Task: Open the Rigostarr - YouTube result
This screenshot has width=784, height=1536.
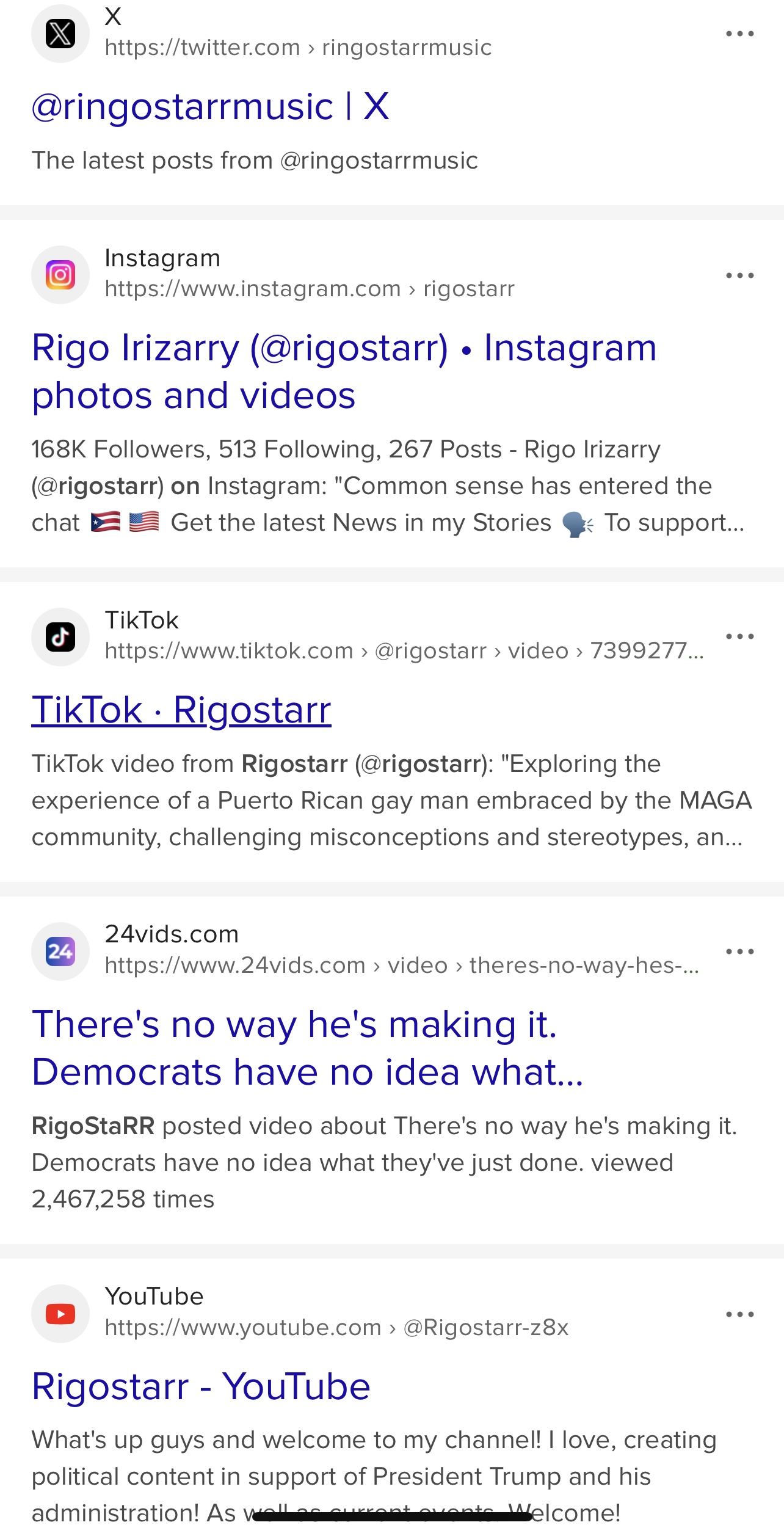Action: [x=201, y=1386]
